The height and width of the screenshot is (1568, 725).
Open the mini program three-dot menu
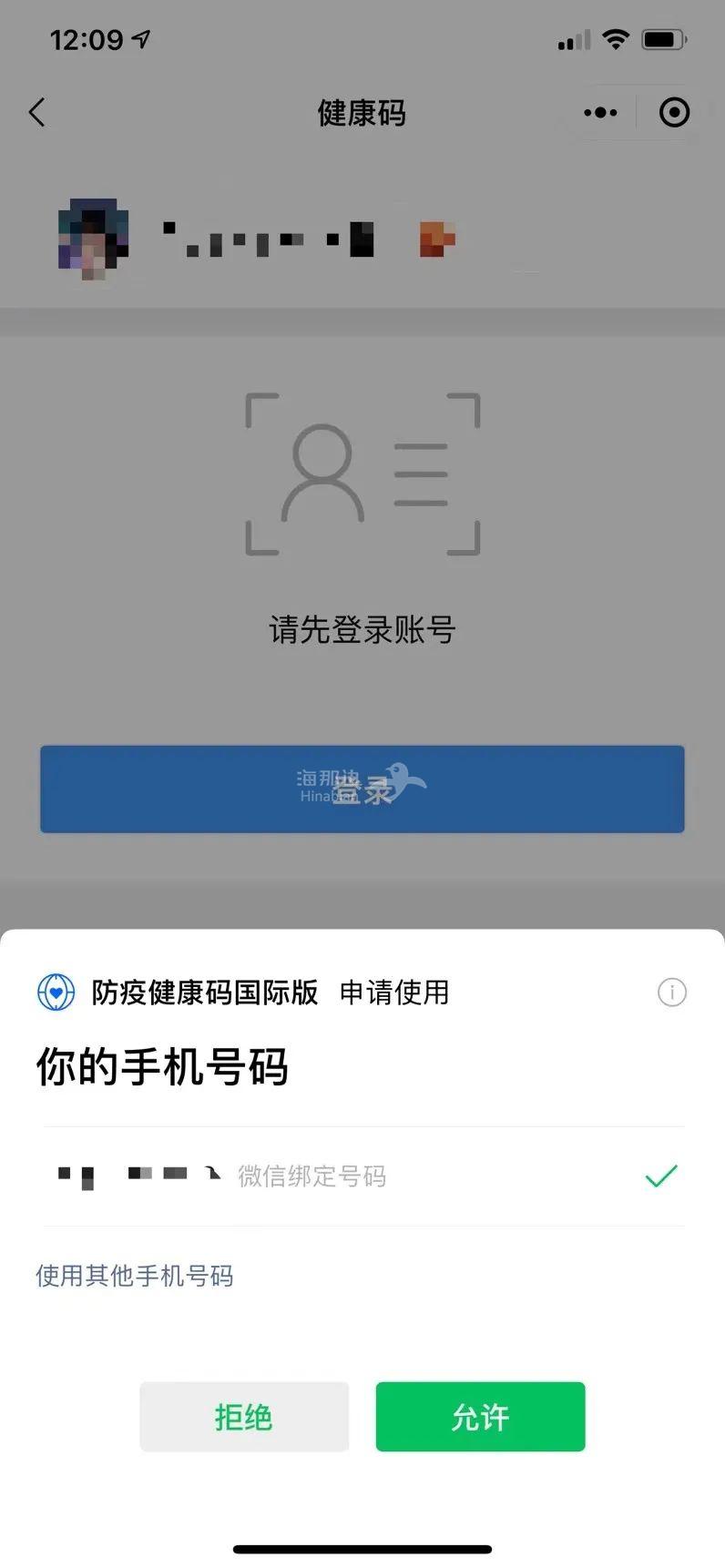(600, 113)
